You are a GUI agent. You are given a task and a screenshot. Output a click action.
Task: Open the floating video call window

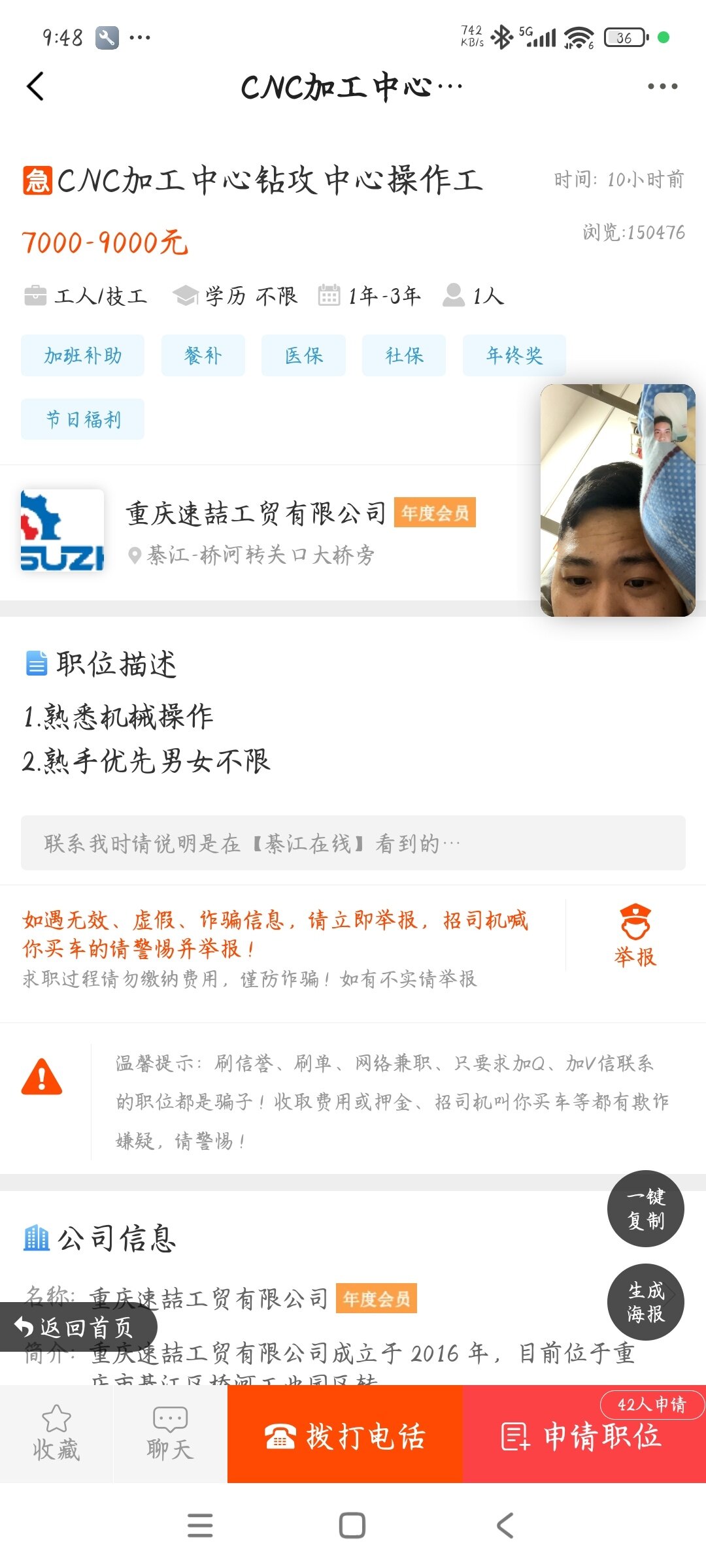(x=617, y=500)
